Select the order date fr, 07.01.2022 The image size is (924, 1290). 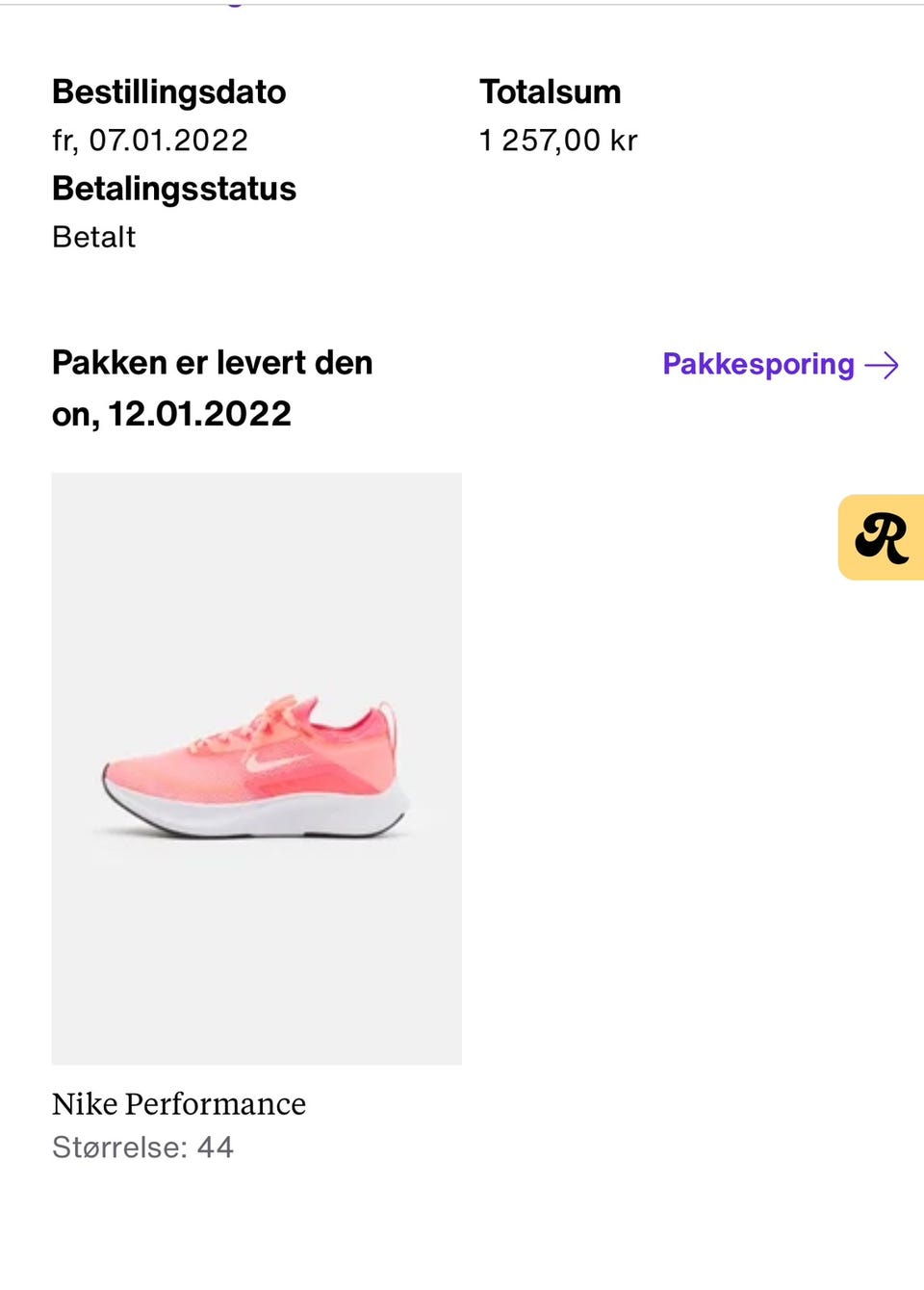point(149,141)
